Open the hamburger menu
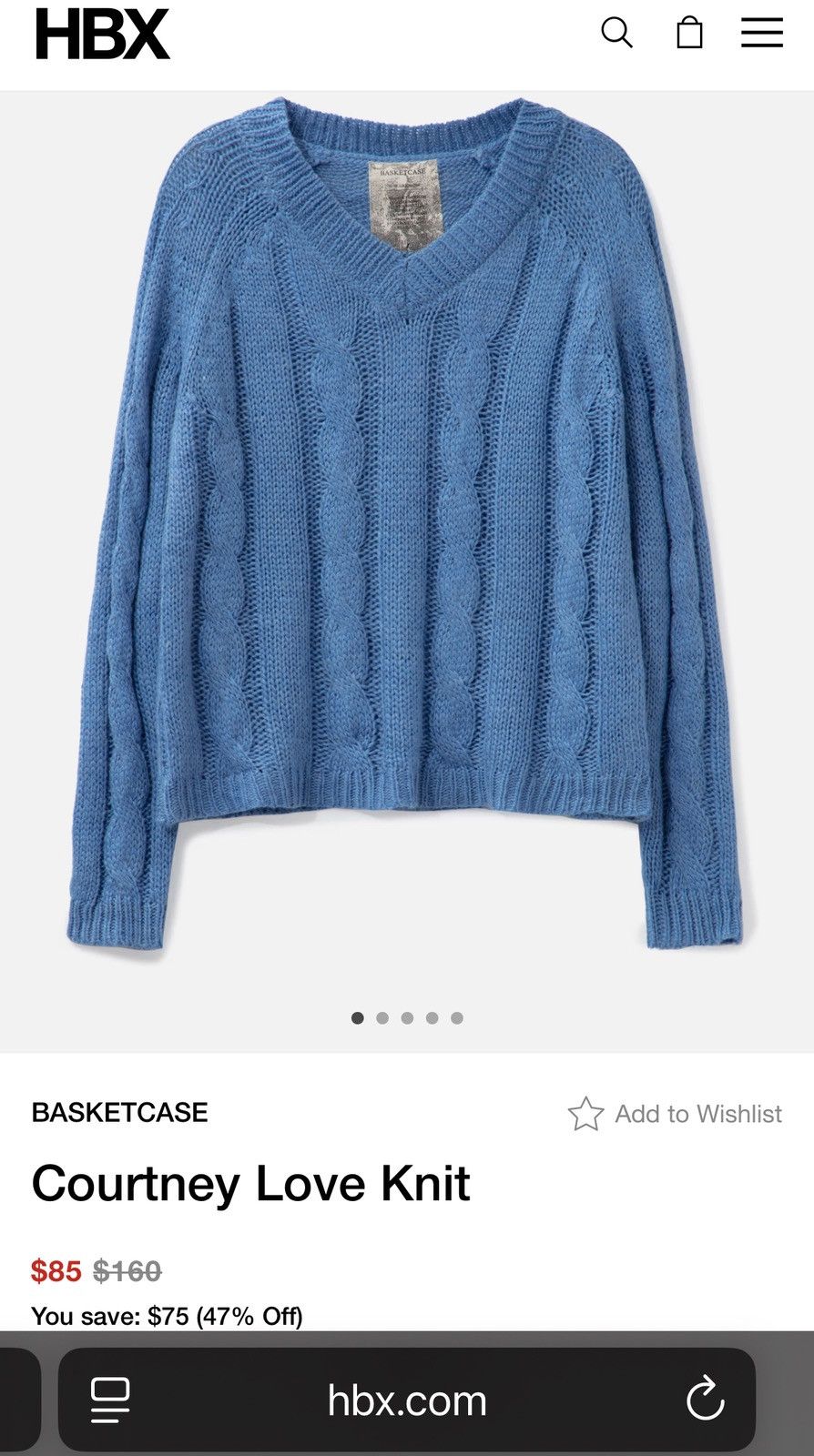The image size is (814, 1456). tap(761, 33)
